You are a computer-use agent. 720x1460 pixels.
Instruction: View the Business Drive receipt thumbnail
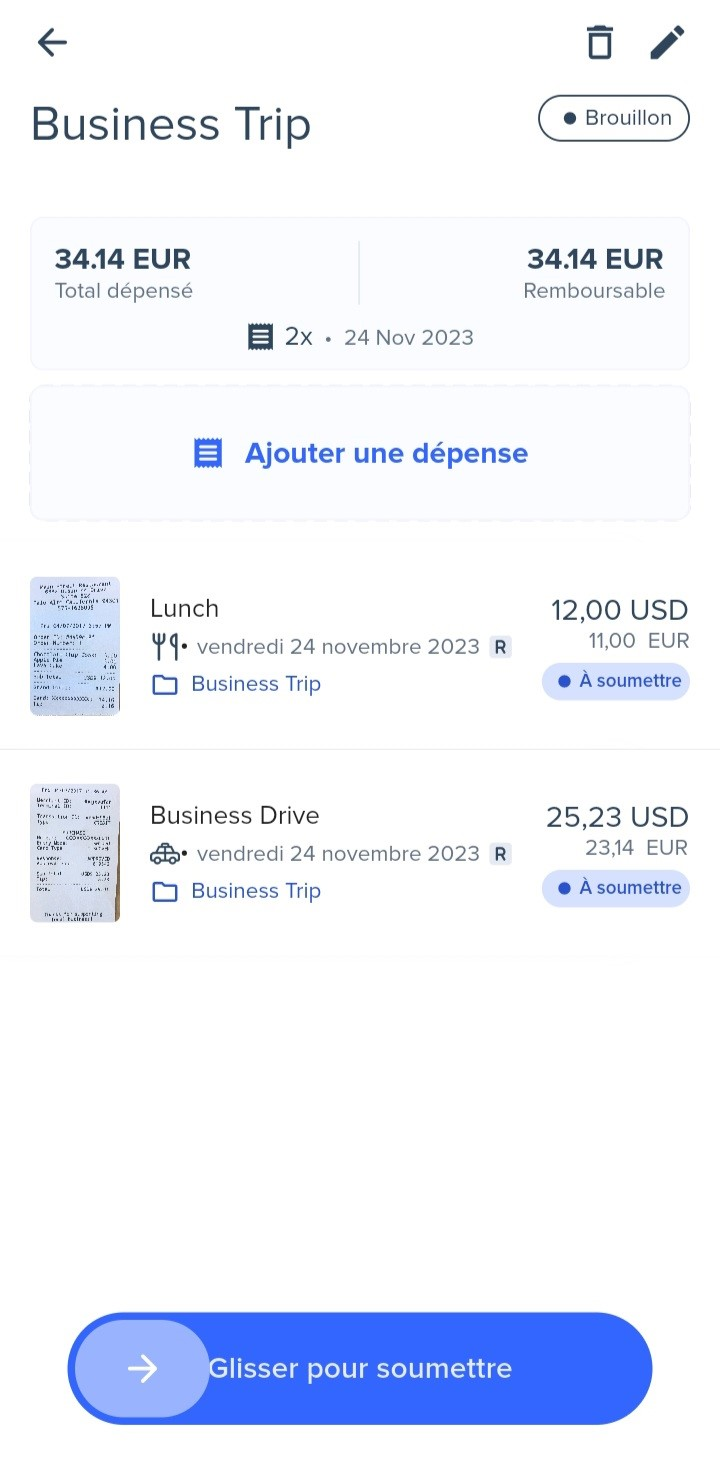coord(75,853)
